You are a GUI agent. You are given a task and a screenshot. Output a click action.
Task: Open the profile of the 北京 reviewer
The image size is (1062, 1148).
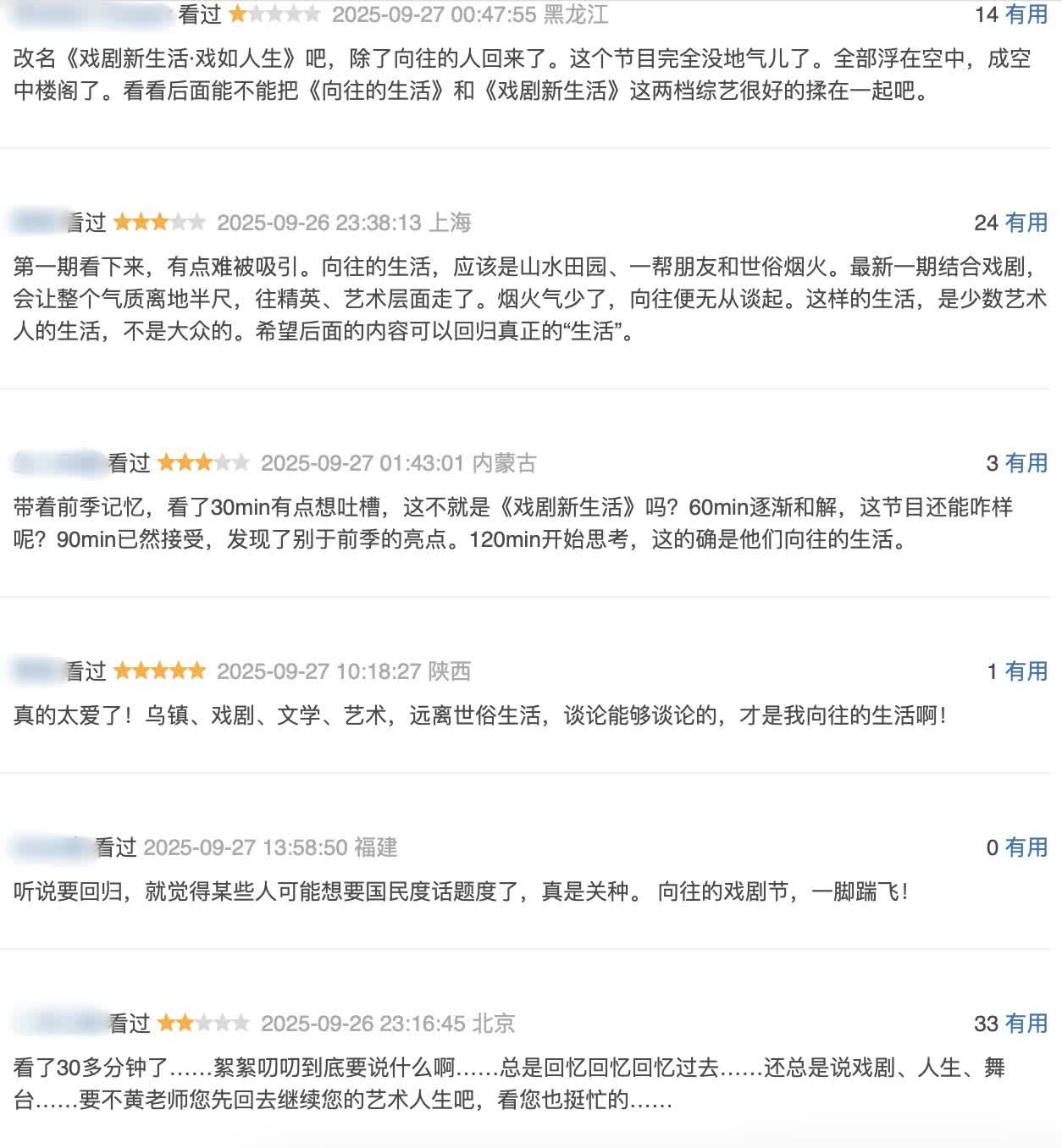pos(61,1024)
